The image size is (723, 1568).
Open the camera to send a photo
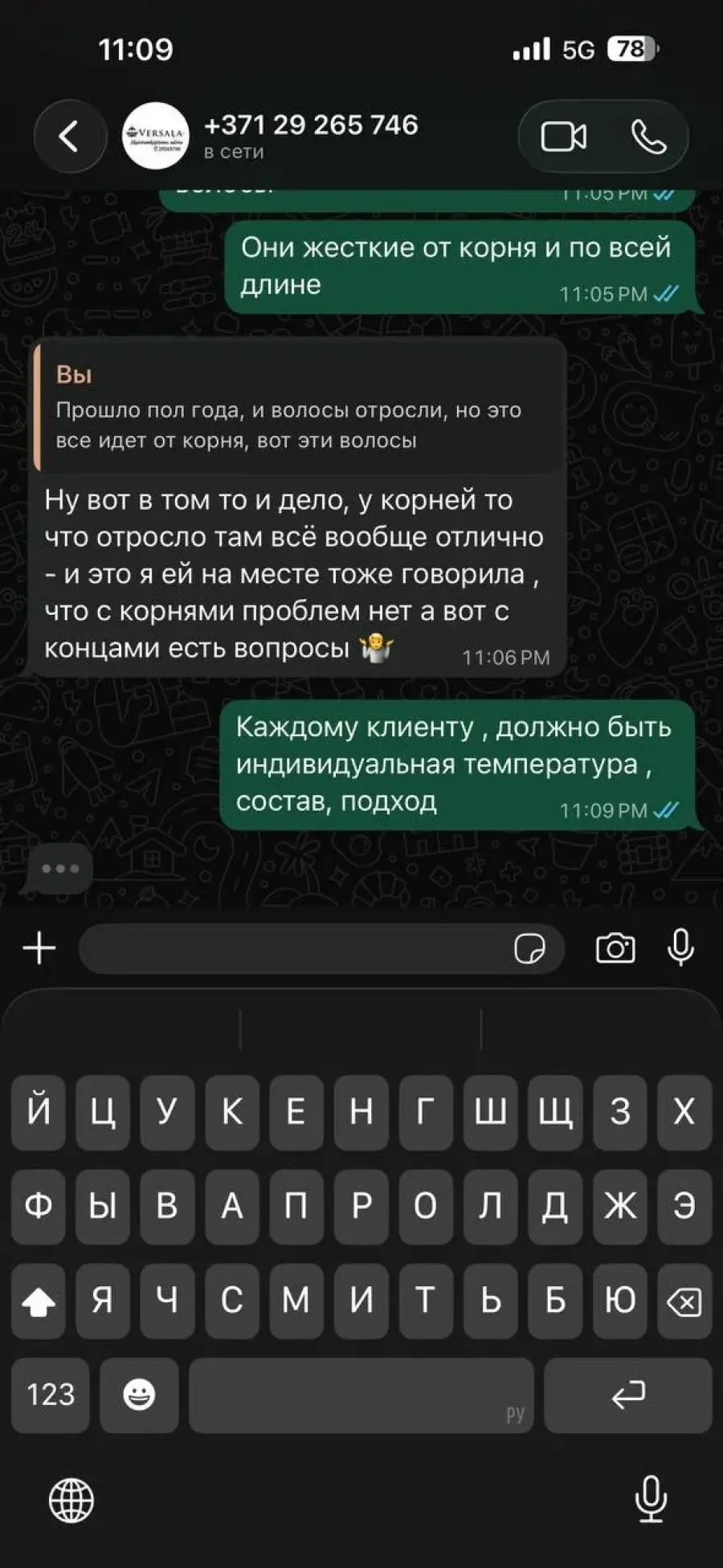tap(615, 948)
